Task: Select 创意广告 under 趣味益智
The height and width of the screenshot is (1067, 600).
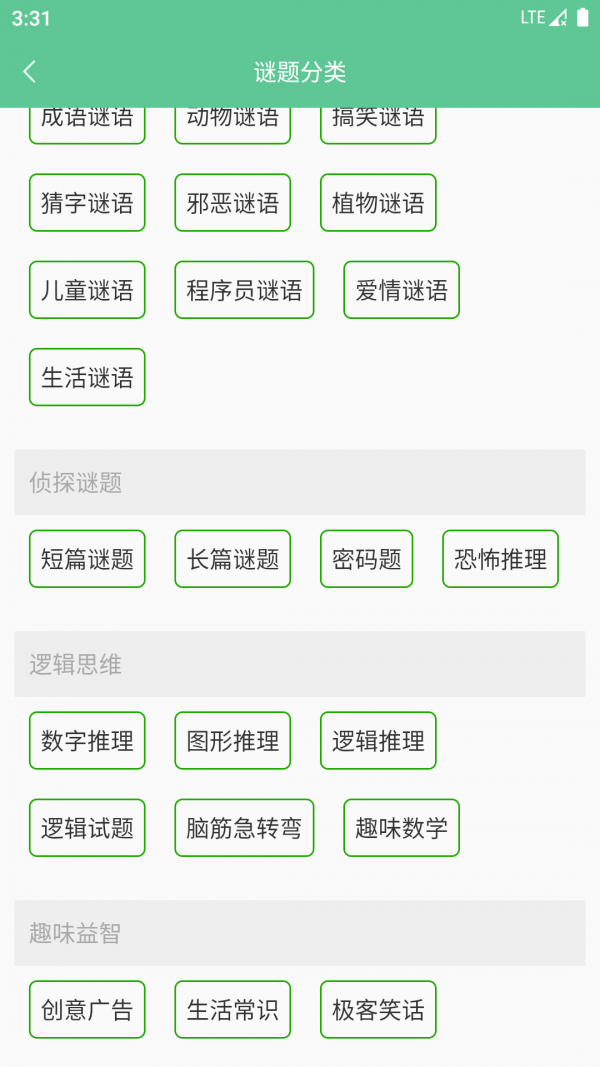Action: (87, 1010)
